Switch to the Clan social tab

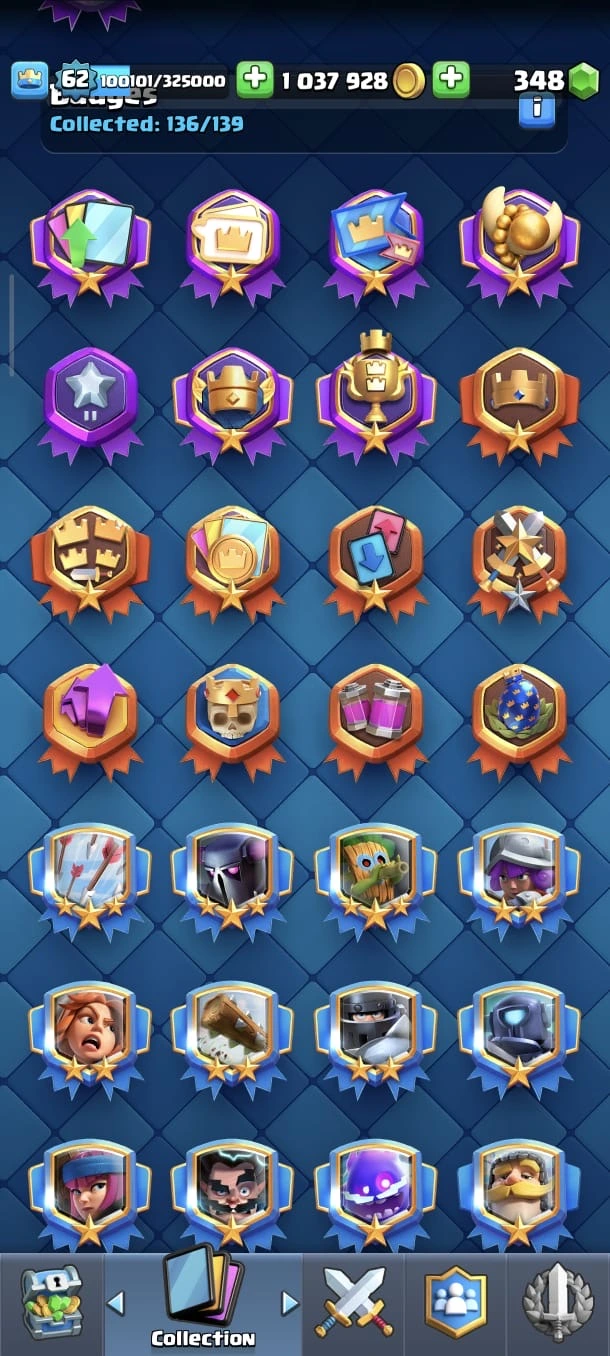tap(455, 1304)
